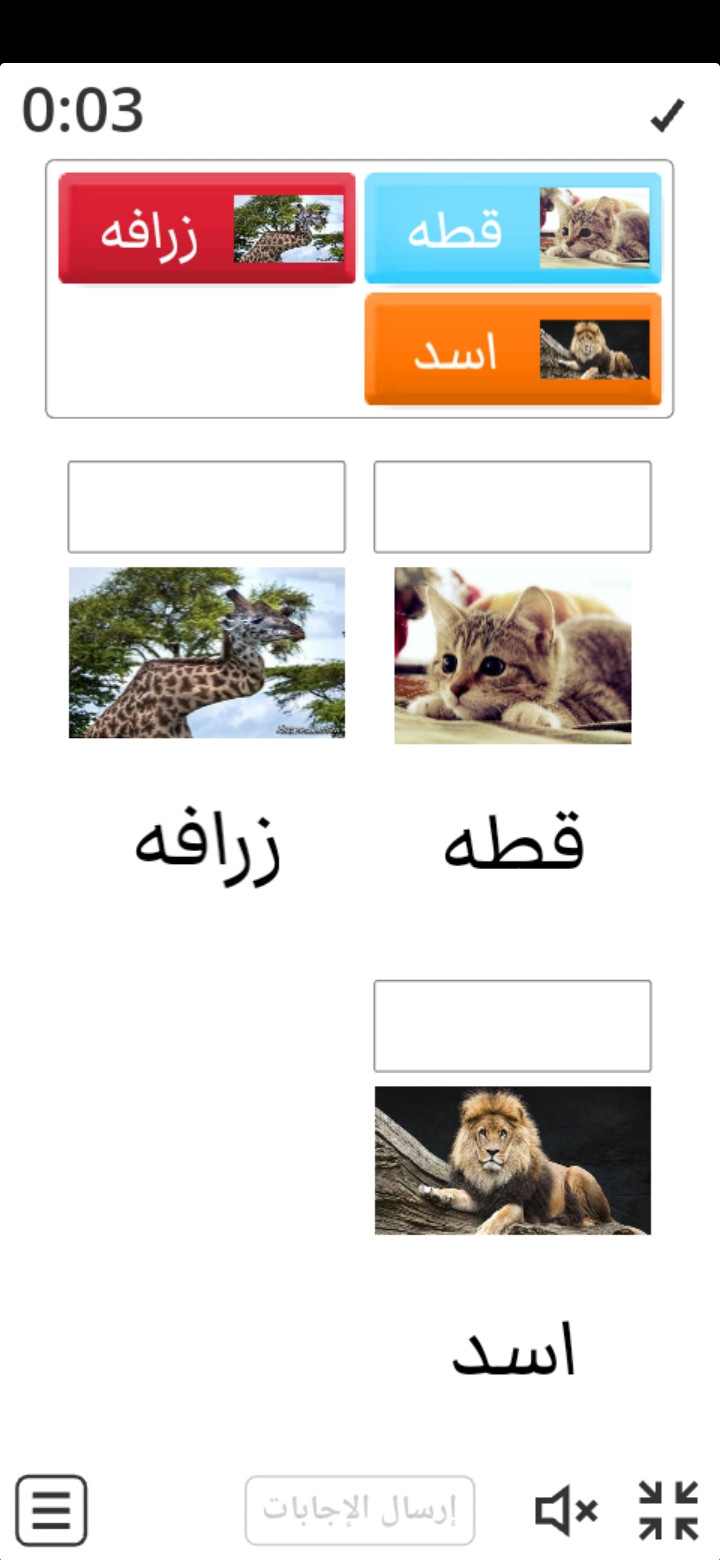The height and width of the screenshot is (1560, 720).
Task: Tap the empty box above the lion picture
Action: (x=513, y=1026)
